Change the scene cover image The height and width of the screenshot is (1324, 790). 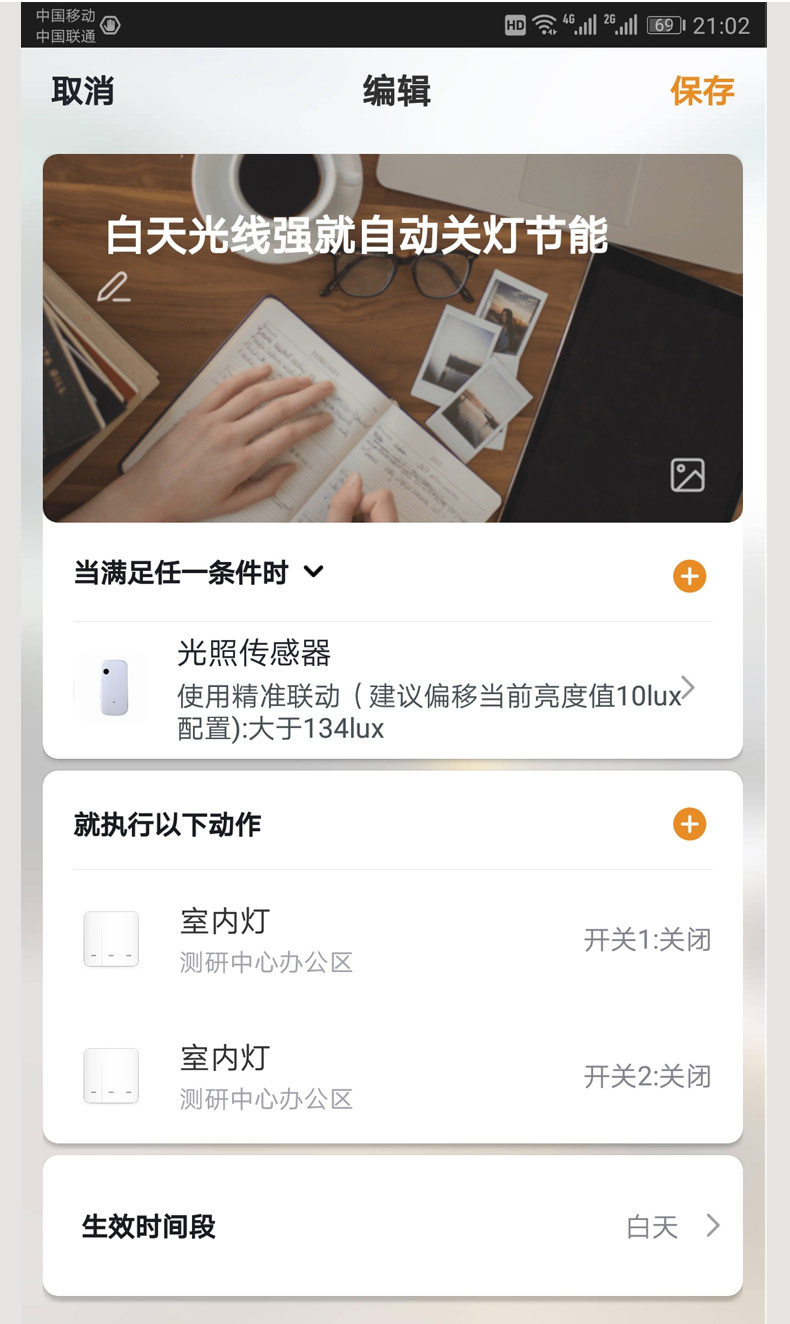(x=687, y=475)
